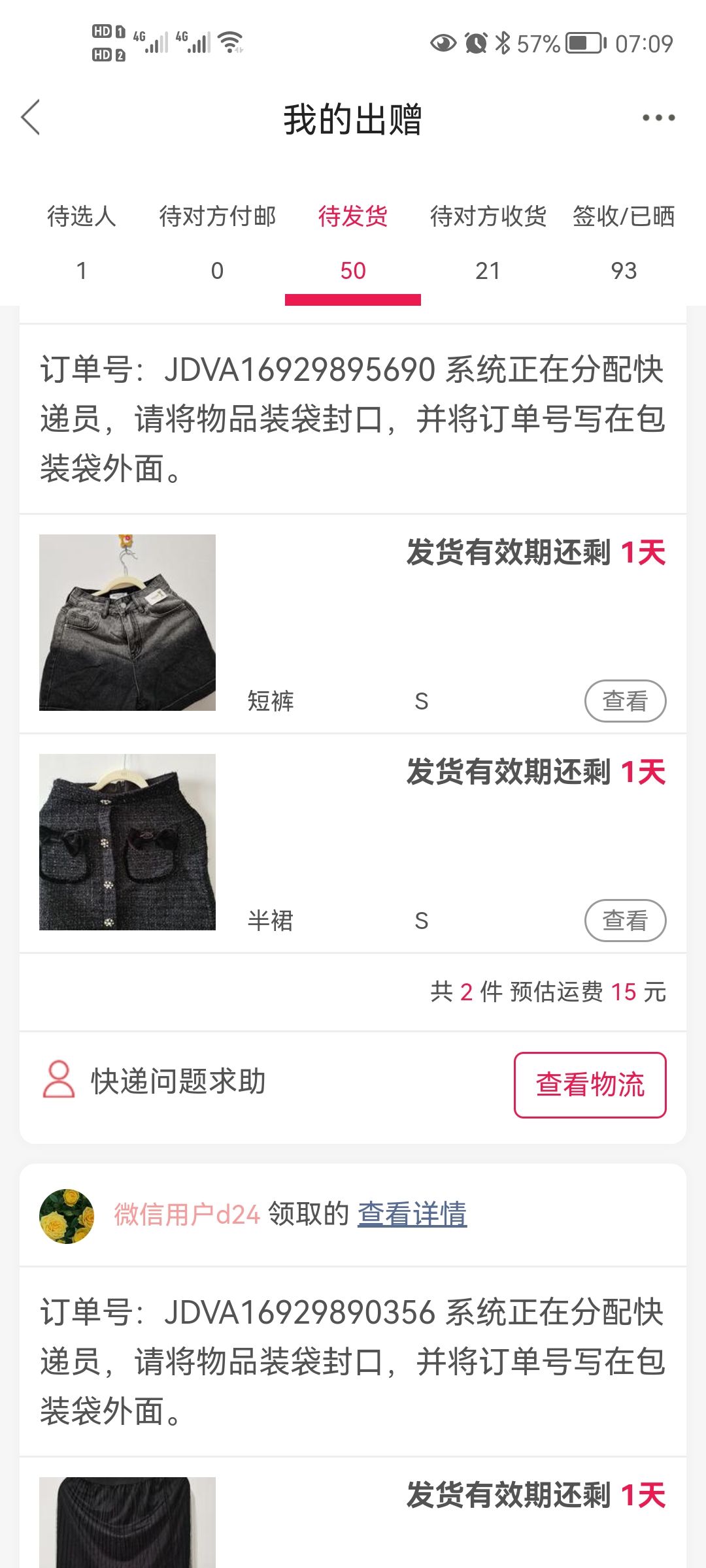Switch to the 待选人 tab

tap(82, 243)
